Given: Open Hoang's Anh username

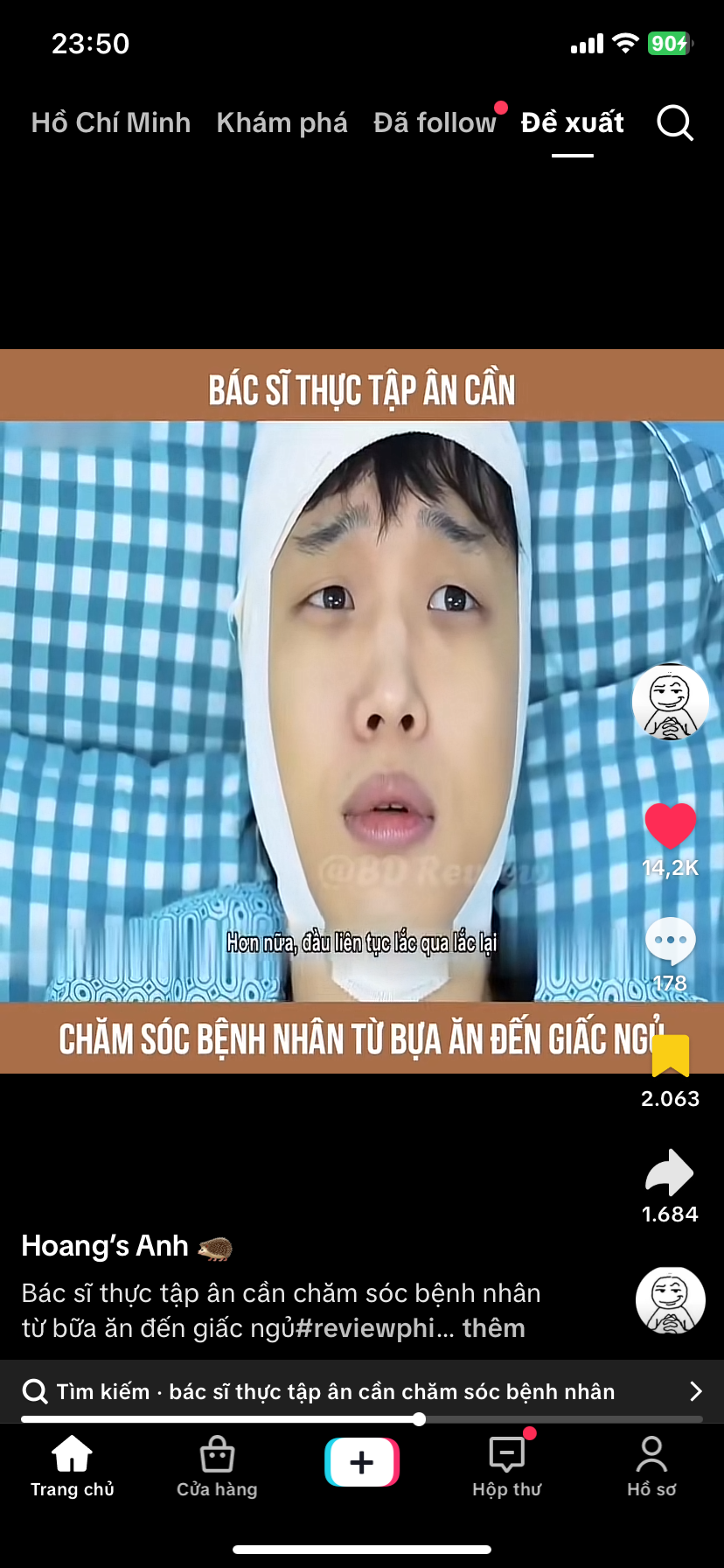Looking at the screenshot, I should [105, 1246].
